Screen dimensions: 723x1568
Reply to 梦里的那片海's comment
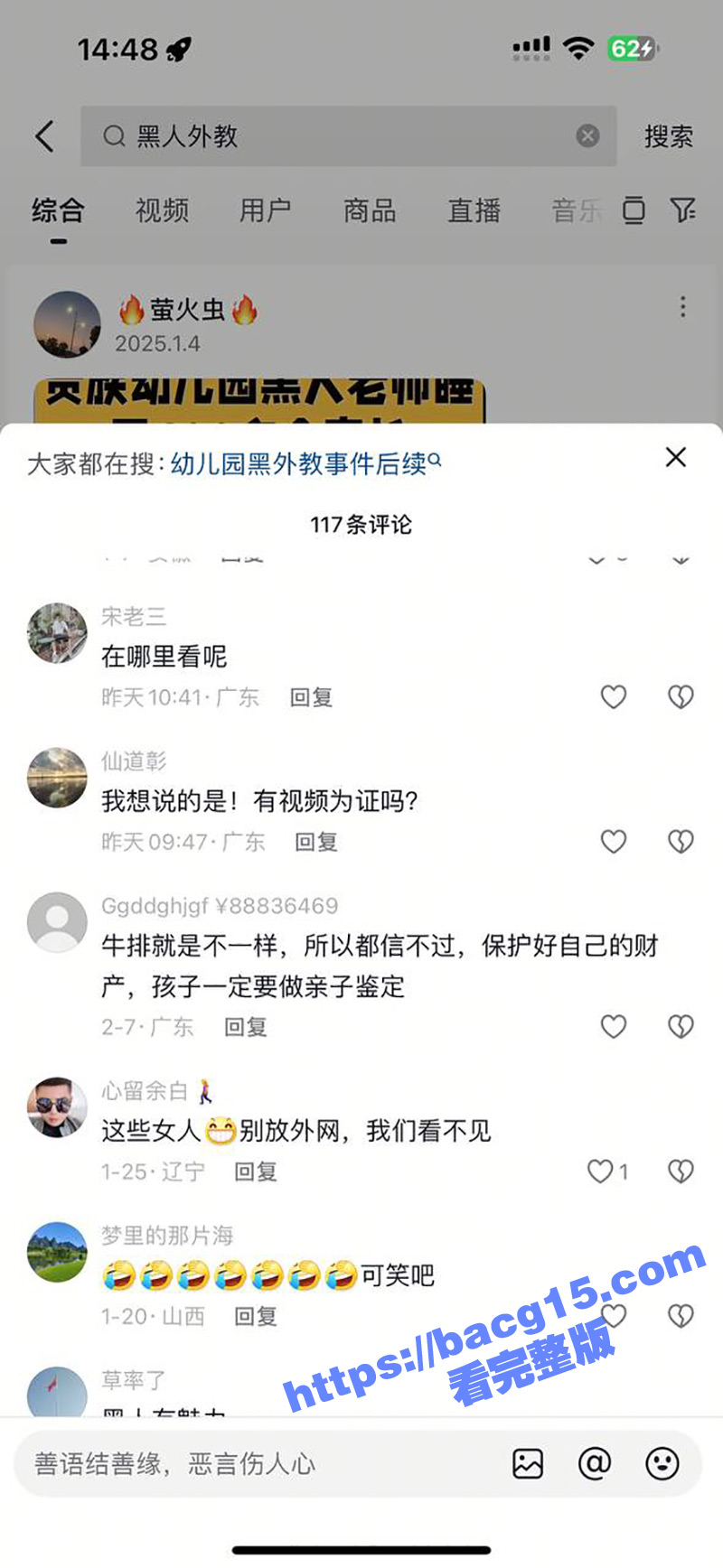256,1316
